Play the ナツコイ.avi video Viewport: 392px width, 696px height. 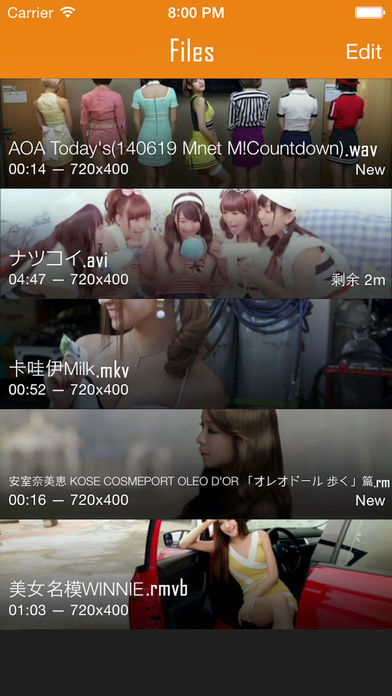tap(196, 243)
